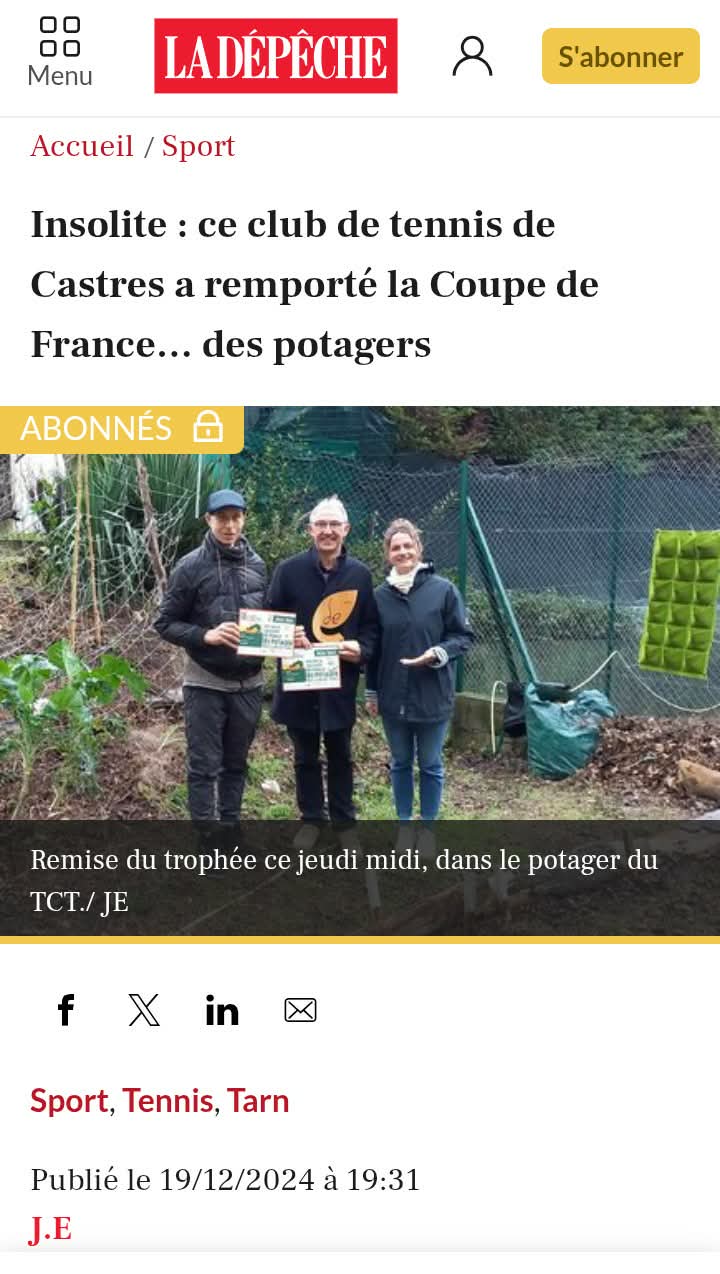Image resolution: width=720 pixels, height=1274 pixels.
Task: Open the Sport tag link
Action: pos(69,1100)
